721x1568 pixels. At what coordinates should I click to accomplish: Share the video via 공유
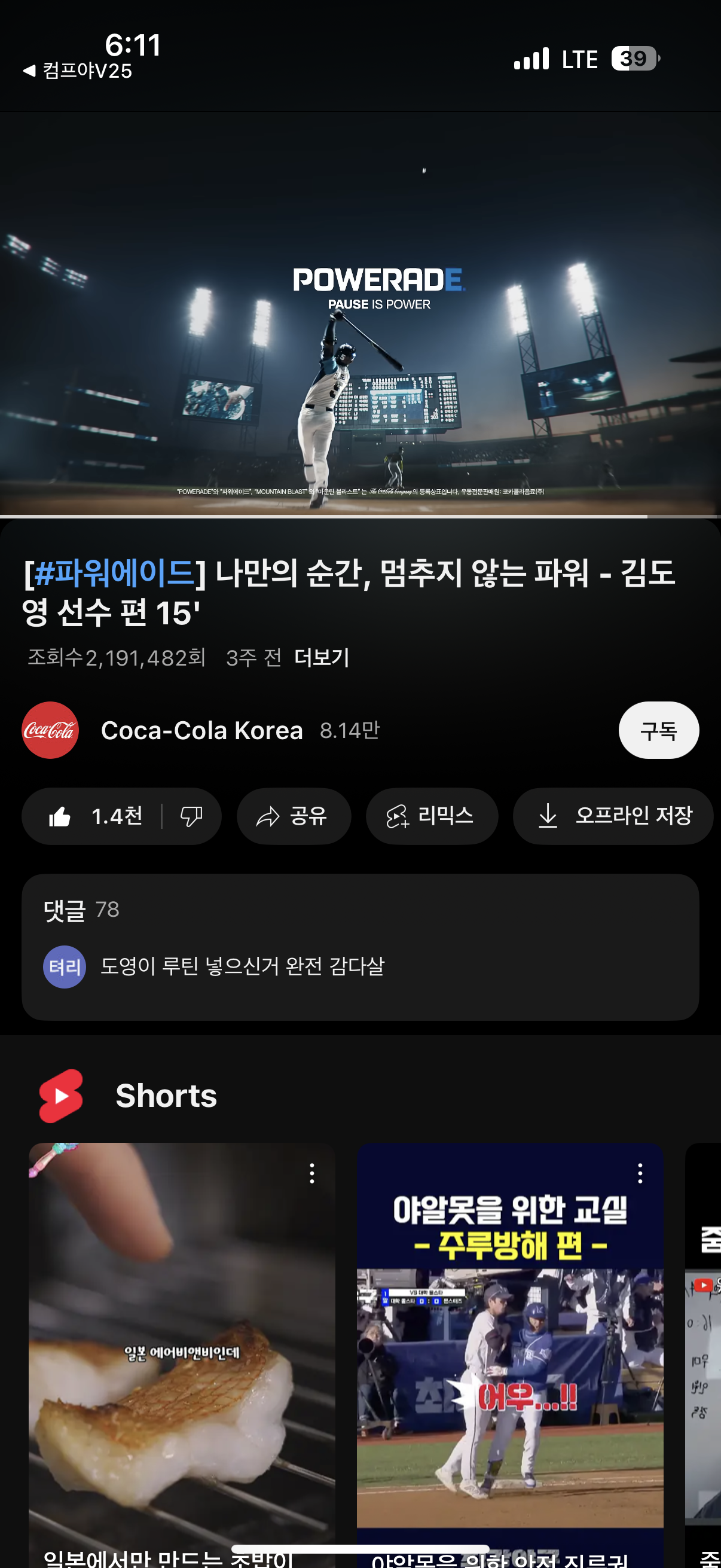click(x=294, y=816)
